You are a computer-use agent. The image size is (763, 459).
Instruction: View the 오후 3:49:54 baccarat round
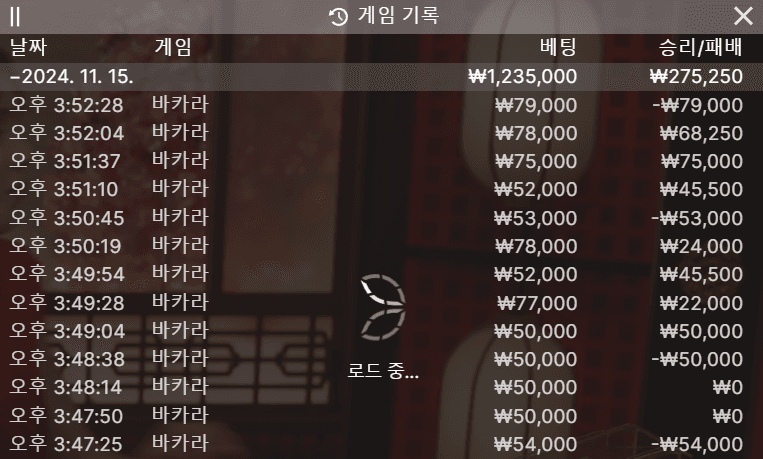point(380,273)
